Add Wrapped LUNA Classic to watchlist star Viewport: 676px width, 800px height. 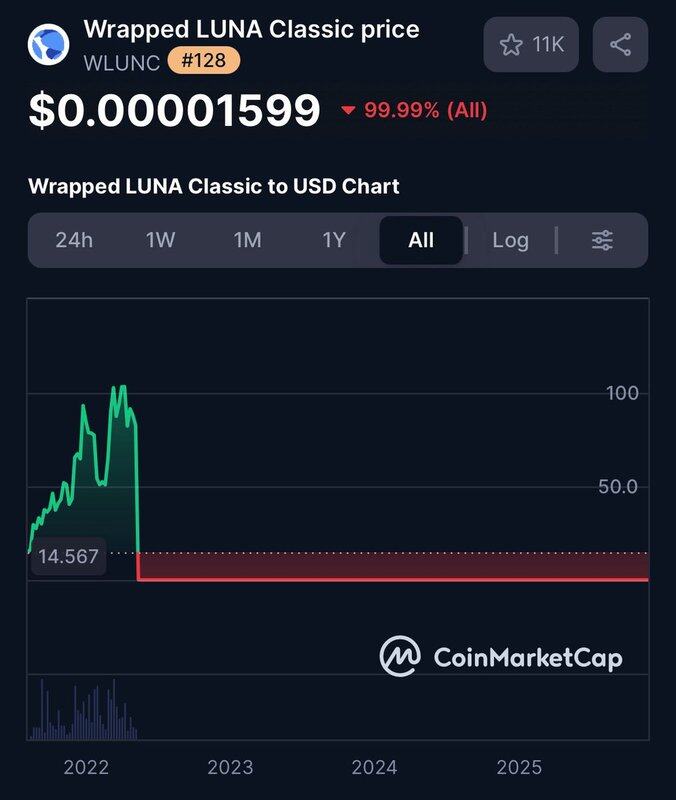coord(532,44)
